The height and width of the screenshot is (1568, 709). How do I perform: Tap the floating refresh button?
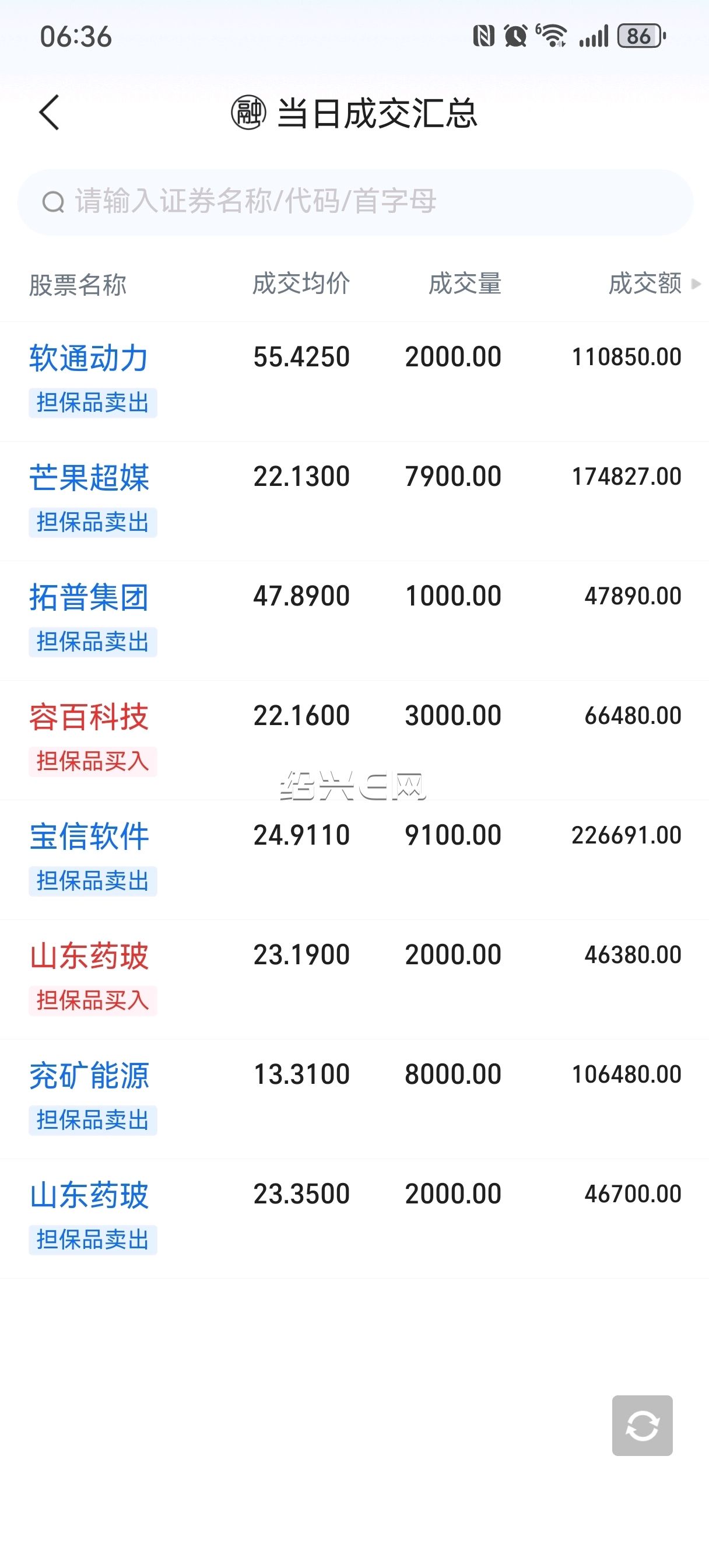click(642, 1426)
